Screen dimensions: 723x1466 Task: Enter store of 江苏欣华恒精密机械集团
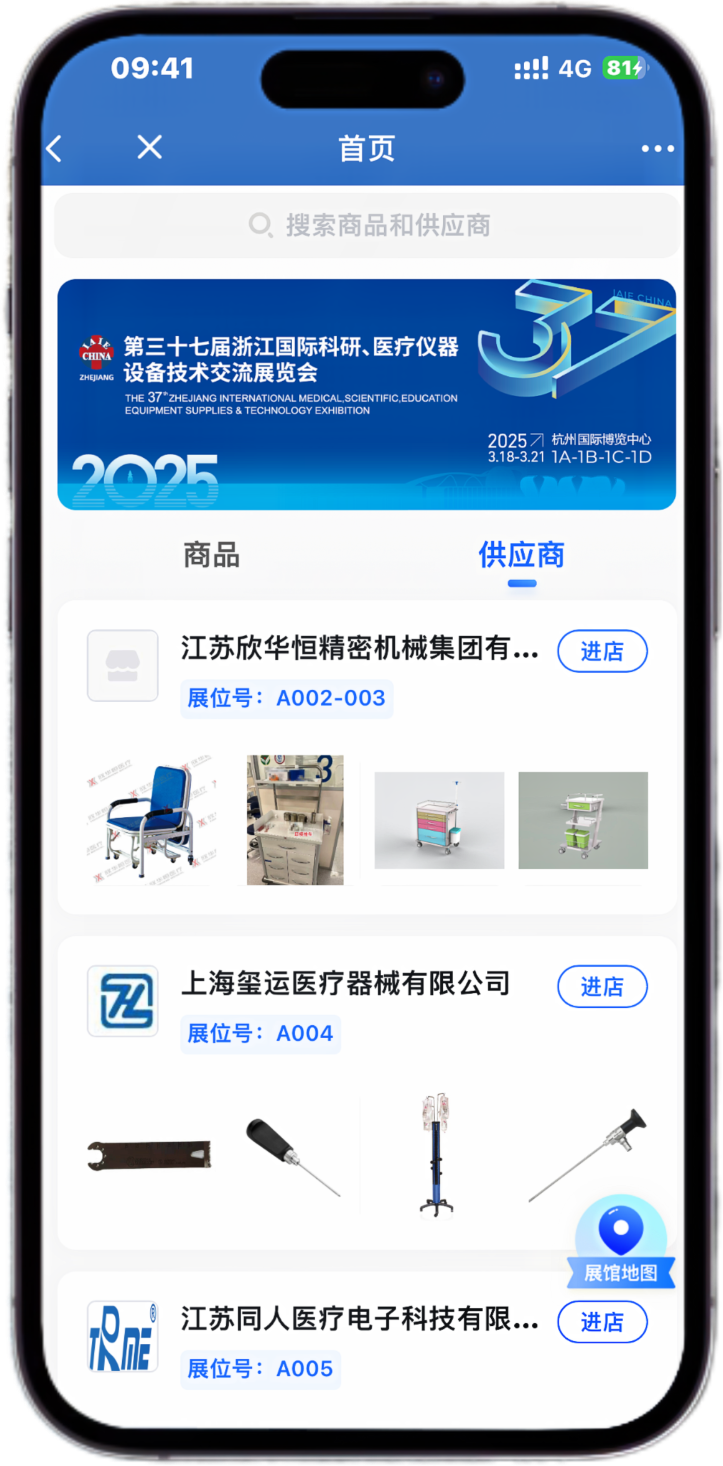[602, 651]
